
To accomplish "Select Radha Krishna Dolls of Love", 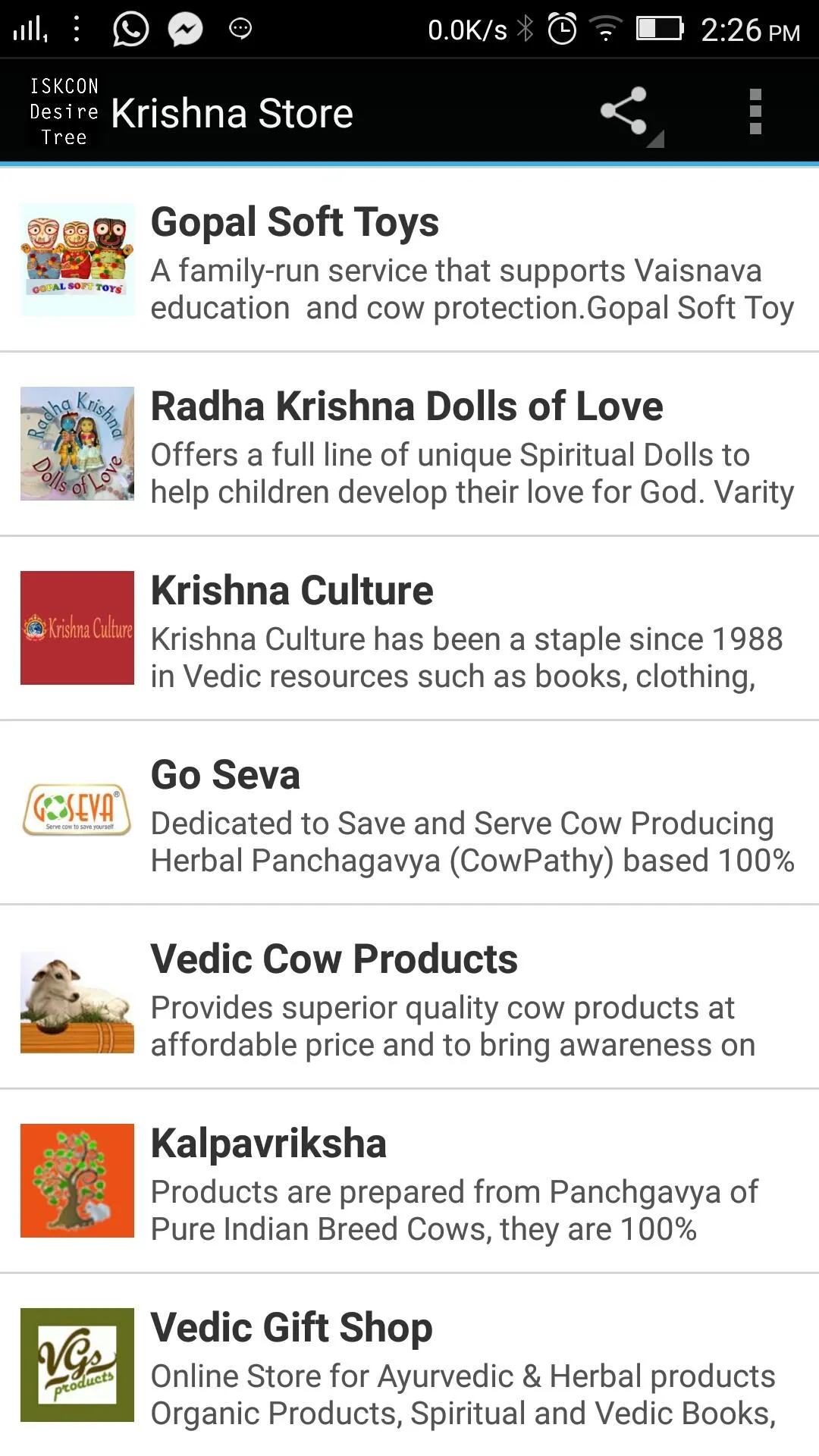I will 409,444.
